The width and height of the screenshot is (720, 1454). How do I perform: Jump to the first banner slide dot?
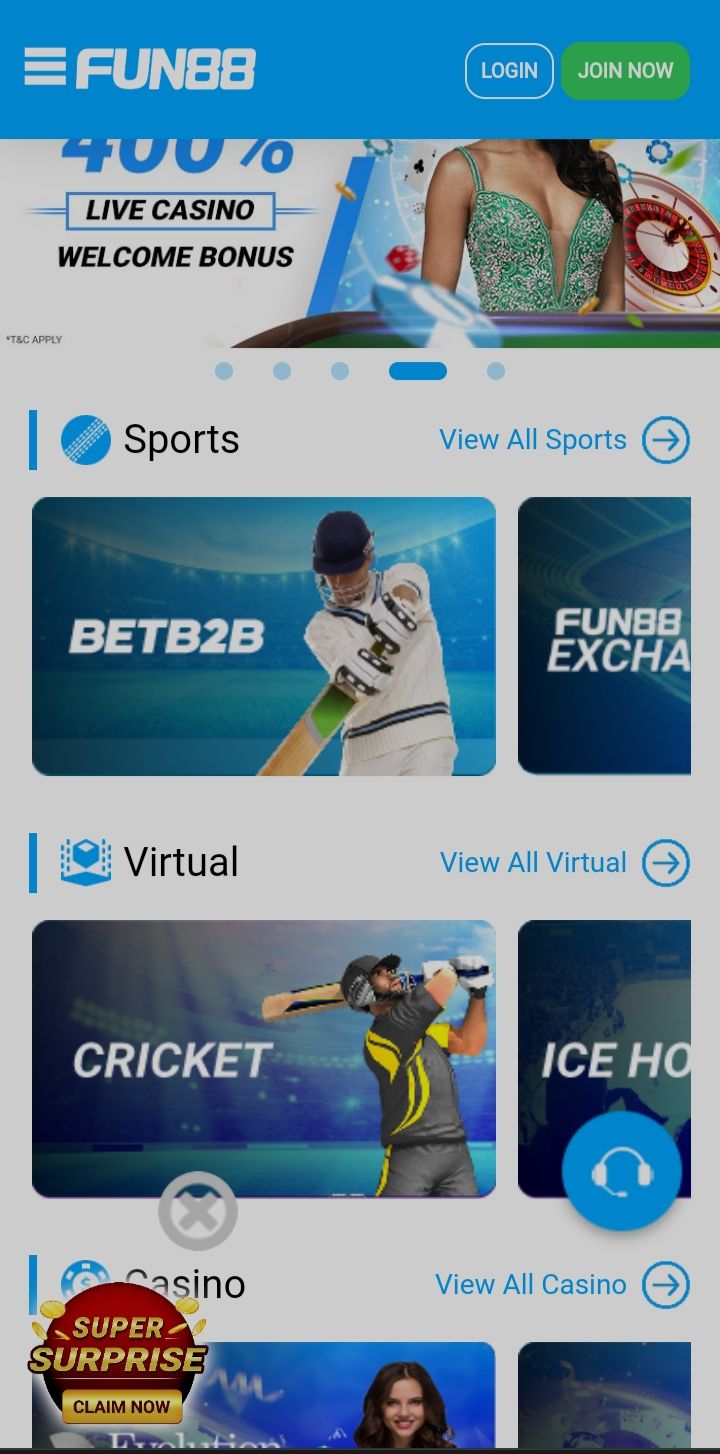pos(224,371)
